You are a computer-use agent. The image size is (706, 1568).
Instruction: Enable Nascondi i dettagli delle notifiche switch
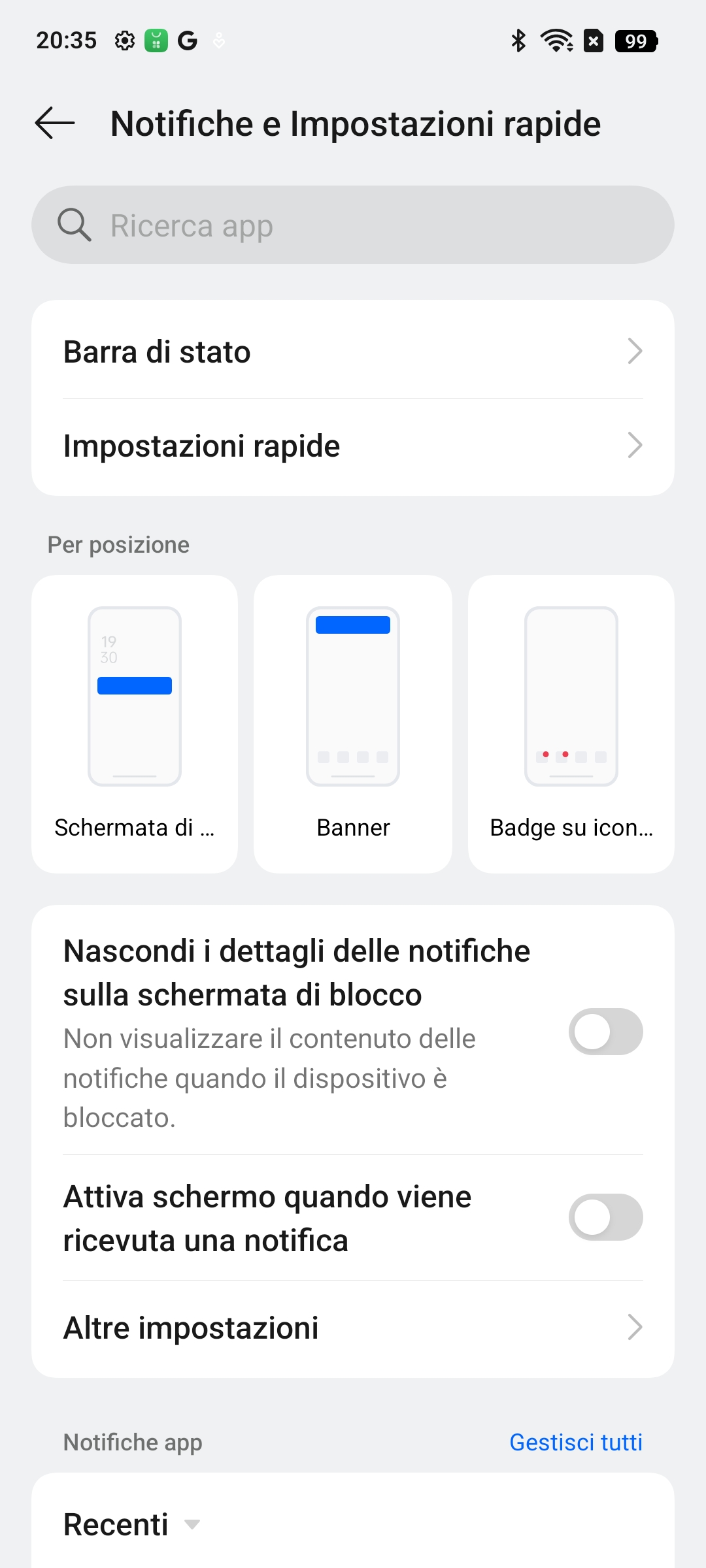click(x=605, y=1032)
